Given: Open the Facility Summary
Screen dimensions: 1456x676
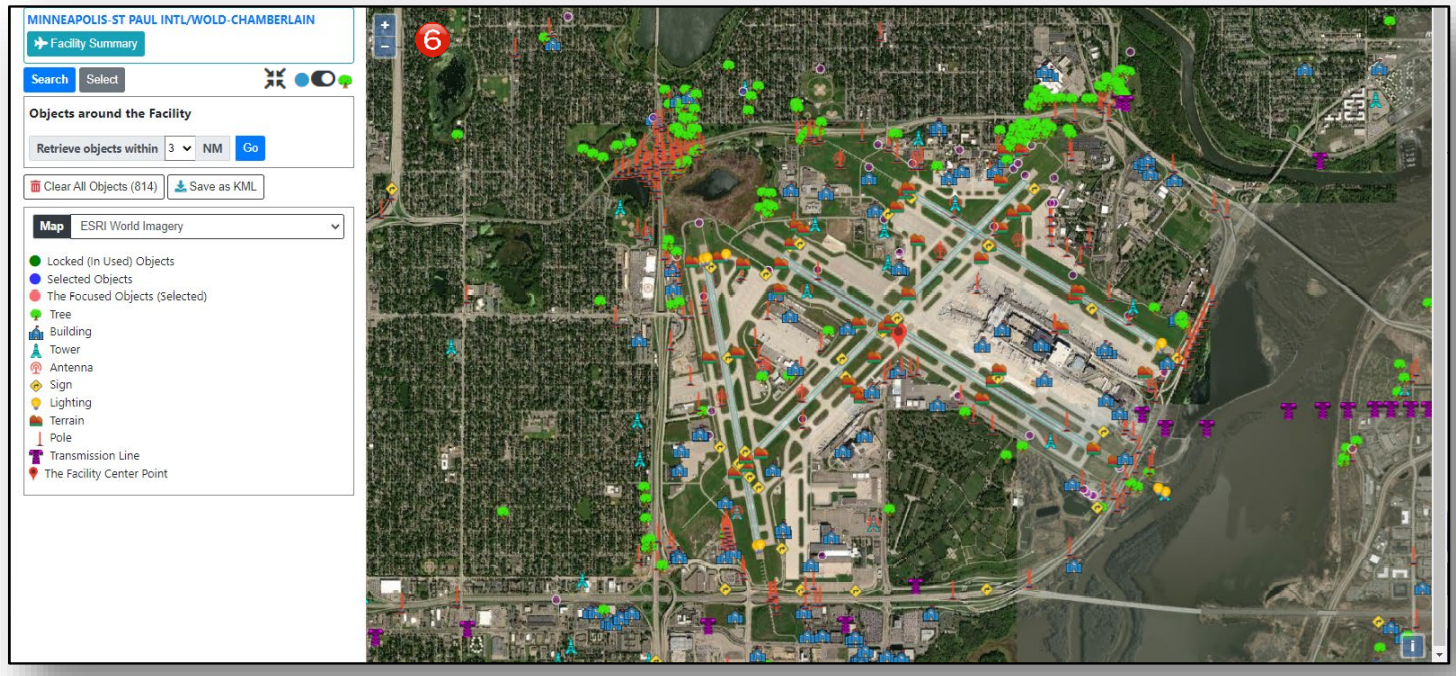Looking at the screenshot, I should [86, 44].
